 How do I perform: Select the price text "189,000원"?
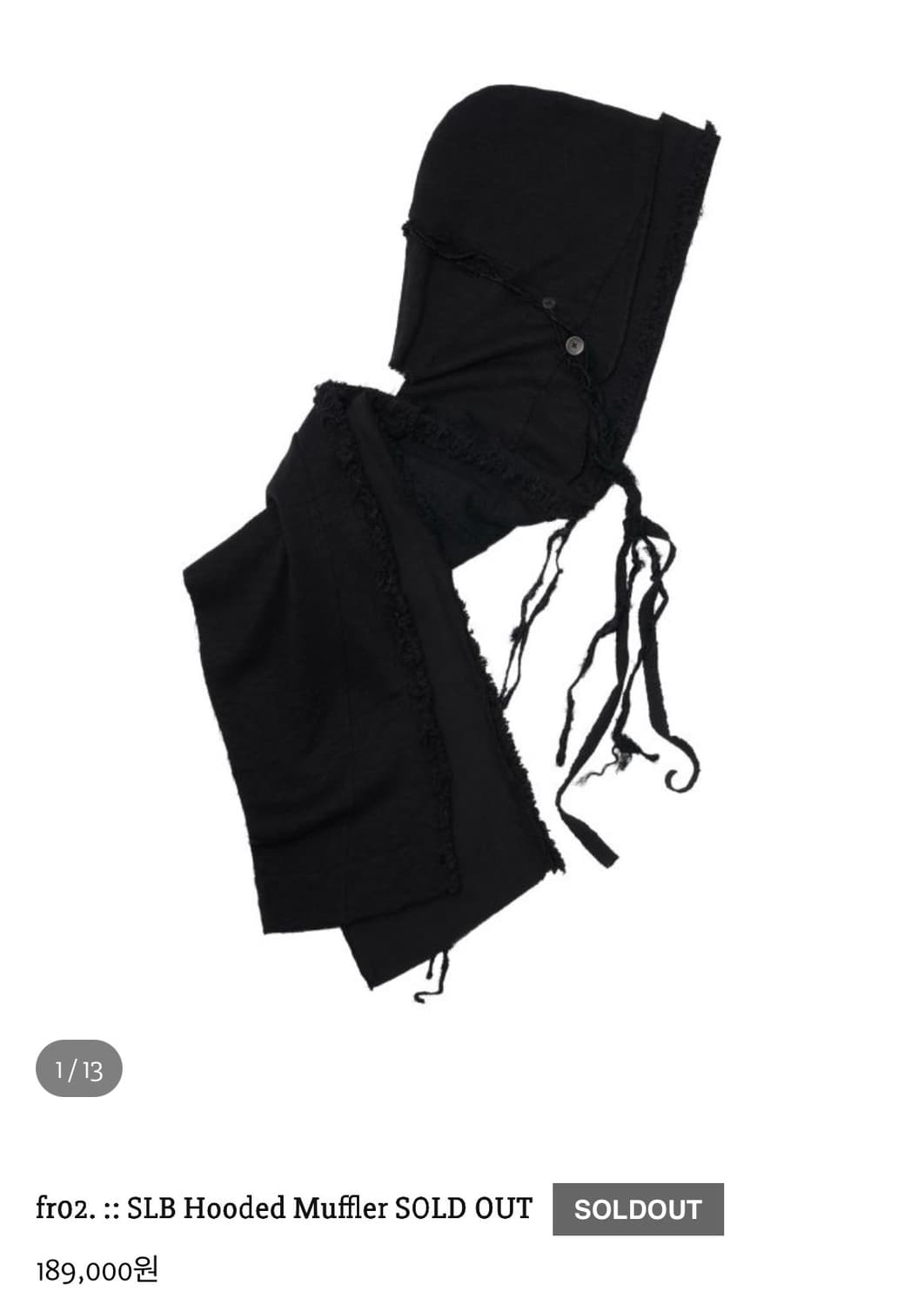pyautogui.click(x=96, y=1273)
